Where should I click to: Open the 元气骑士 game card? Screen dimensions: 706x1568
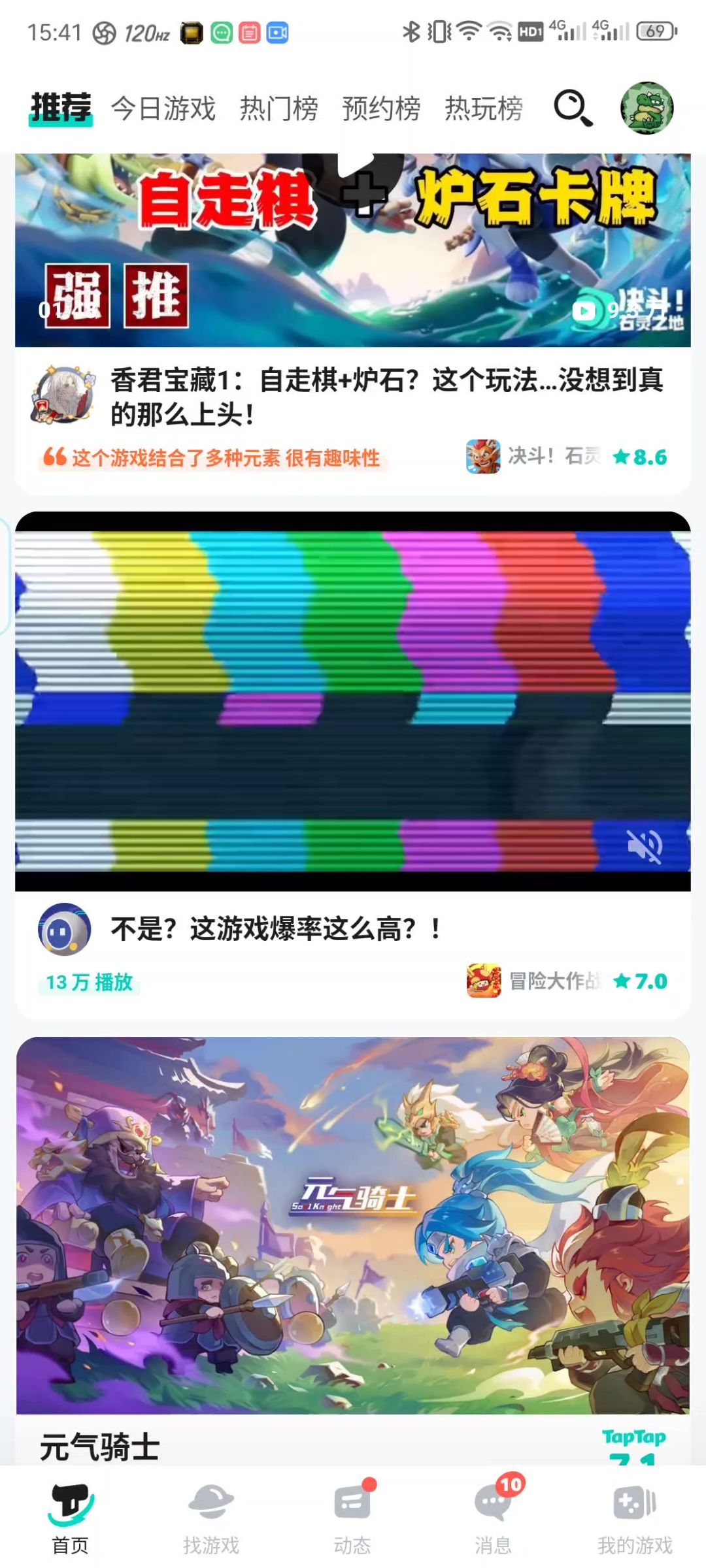[x=353, y=1225]
